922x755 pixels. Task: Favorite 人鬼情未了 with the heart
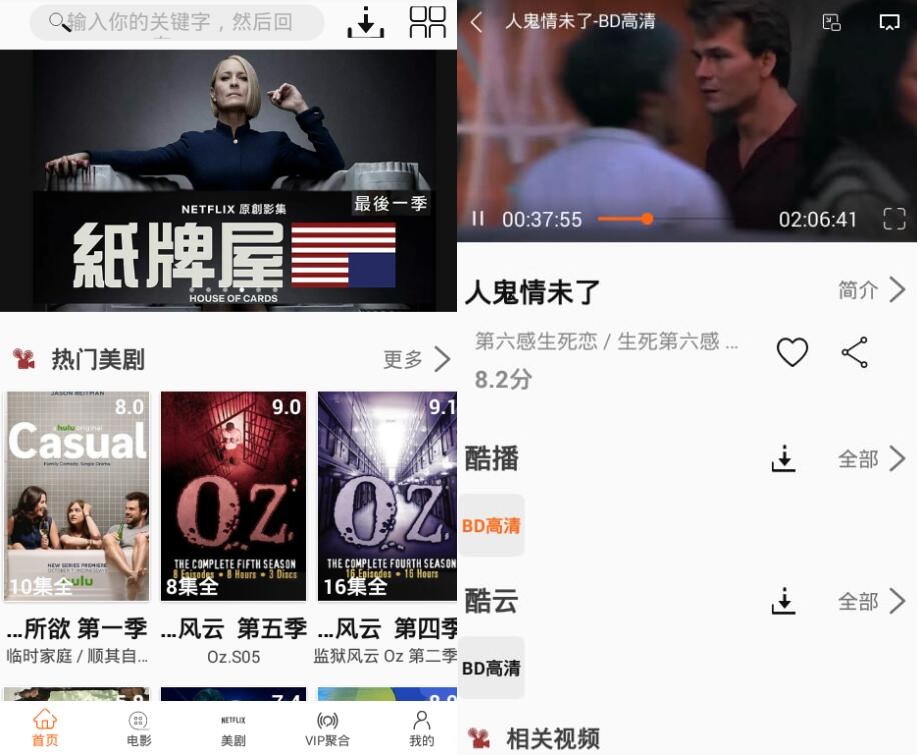[x=792, y=352]
